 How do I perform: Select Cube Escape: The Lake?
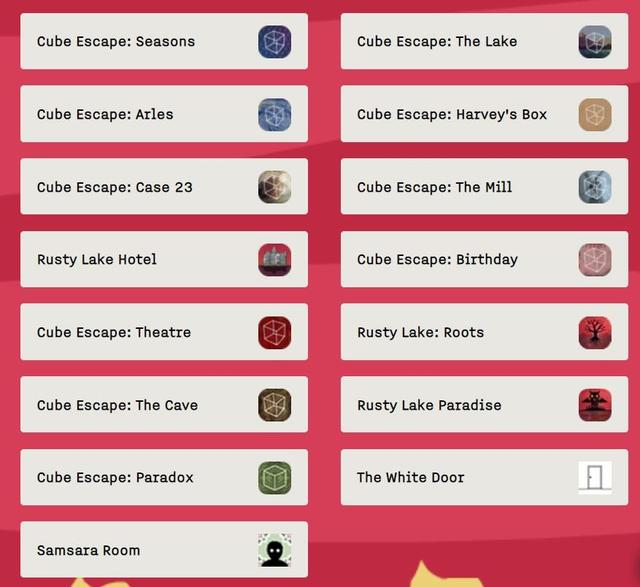click(484, 42)
